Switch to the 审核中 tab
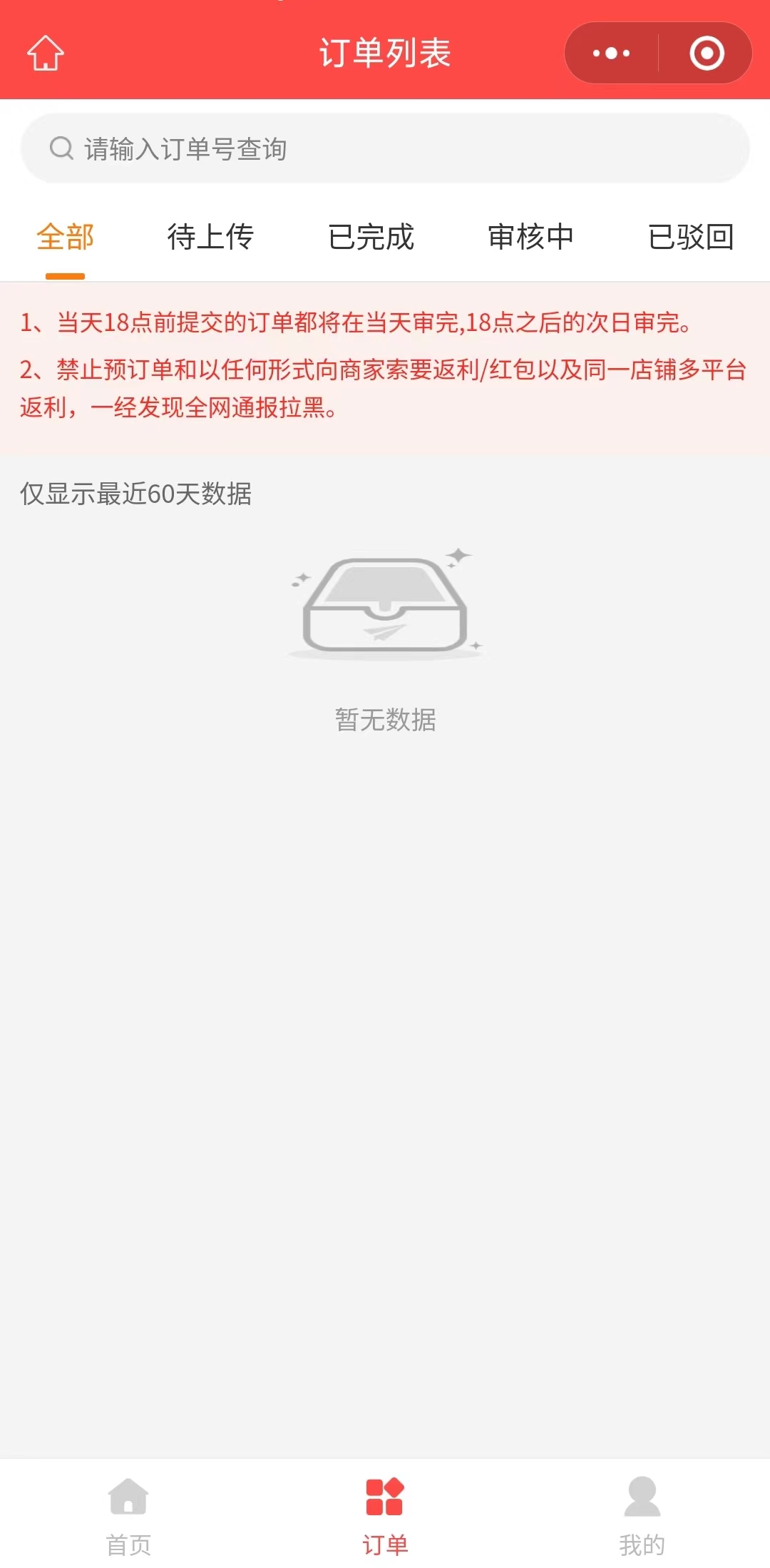 [x=531, y=238]
